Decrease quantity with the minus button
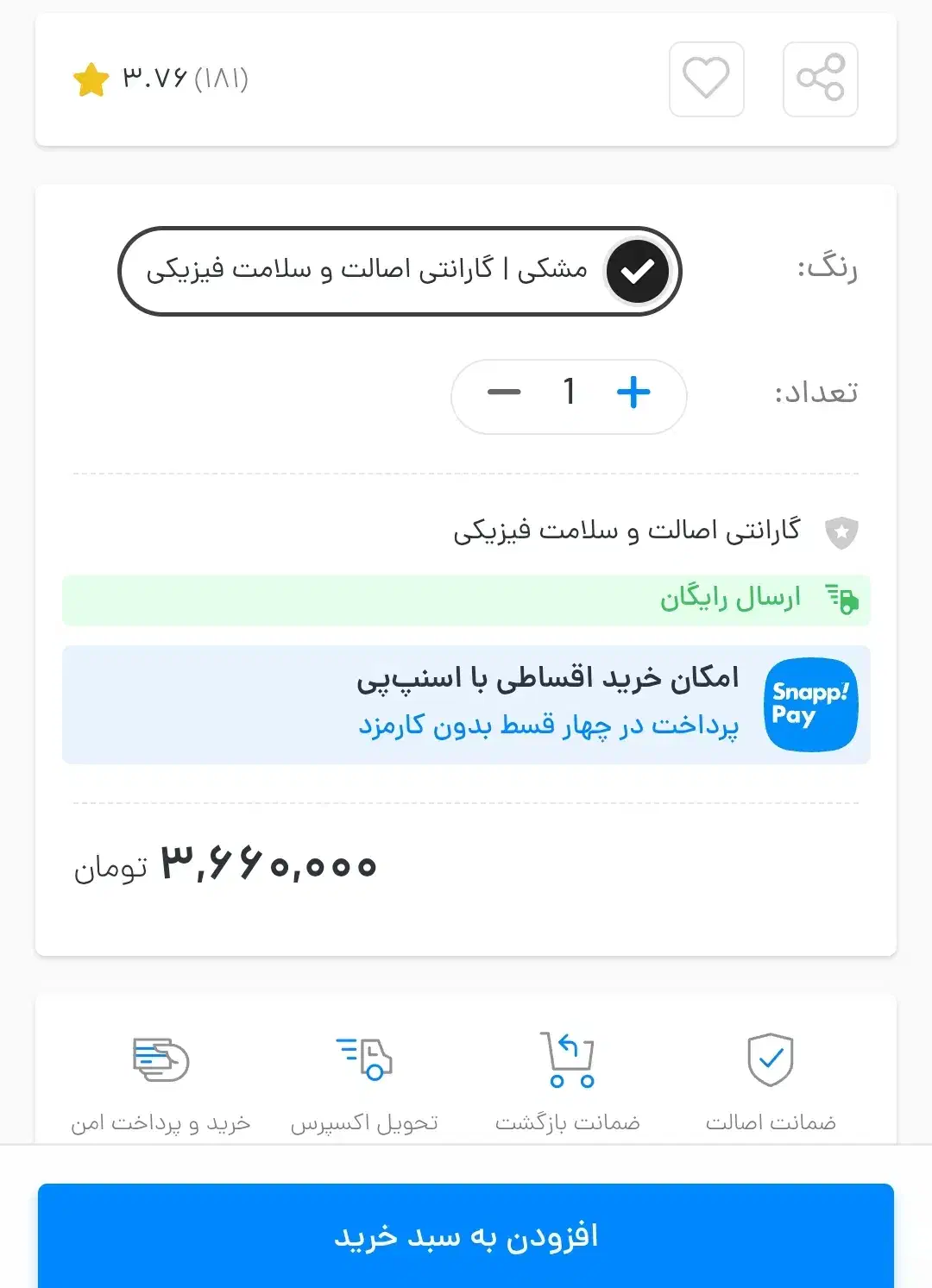This screenshot has width=932, height=1288. pyautogui.click(x=503, y=393)
